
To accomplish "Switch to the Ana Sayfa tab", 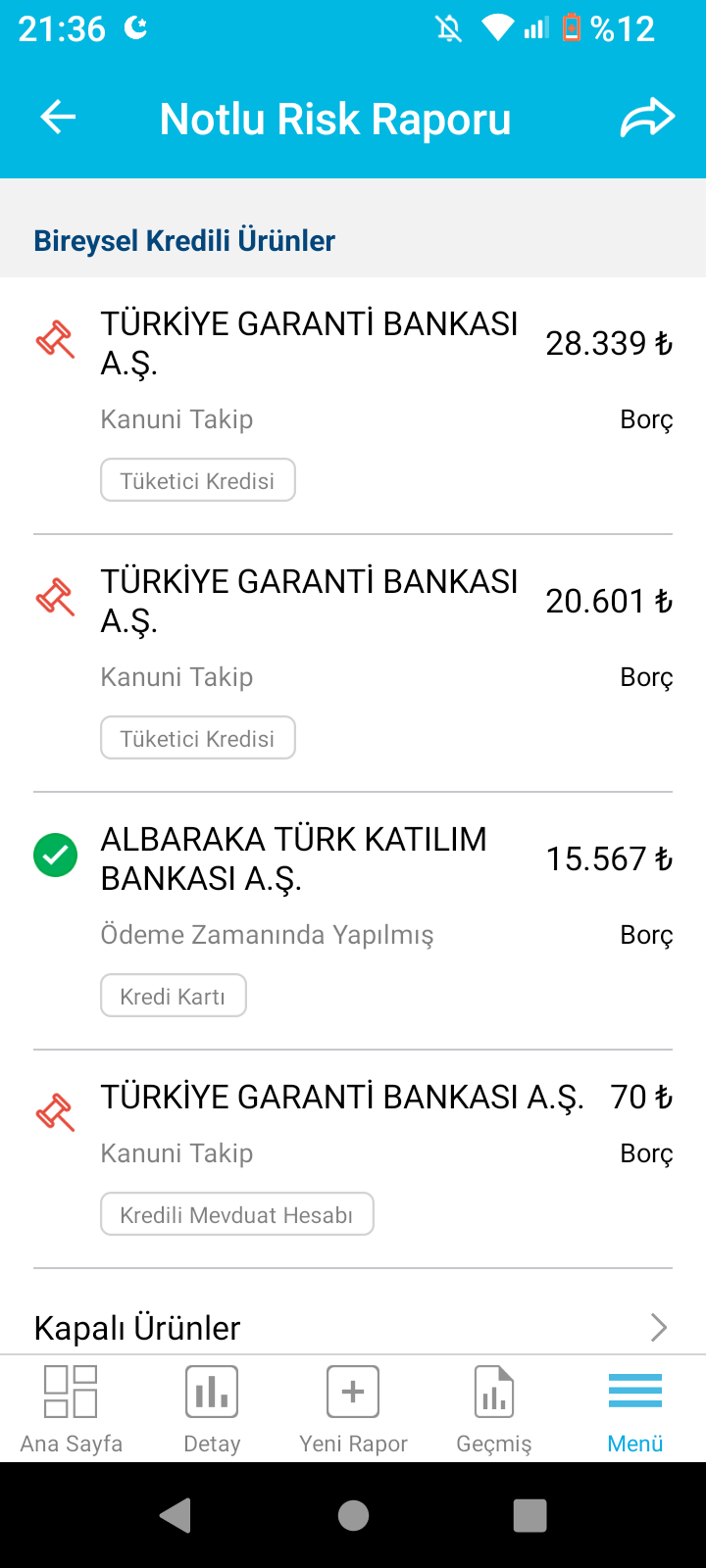I will (71, 1409).
